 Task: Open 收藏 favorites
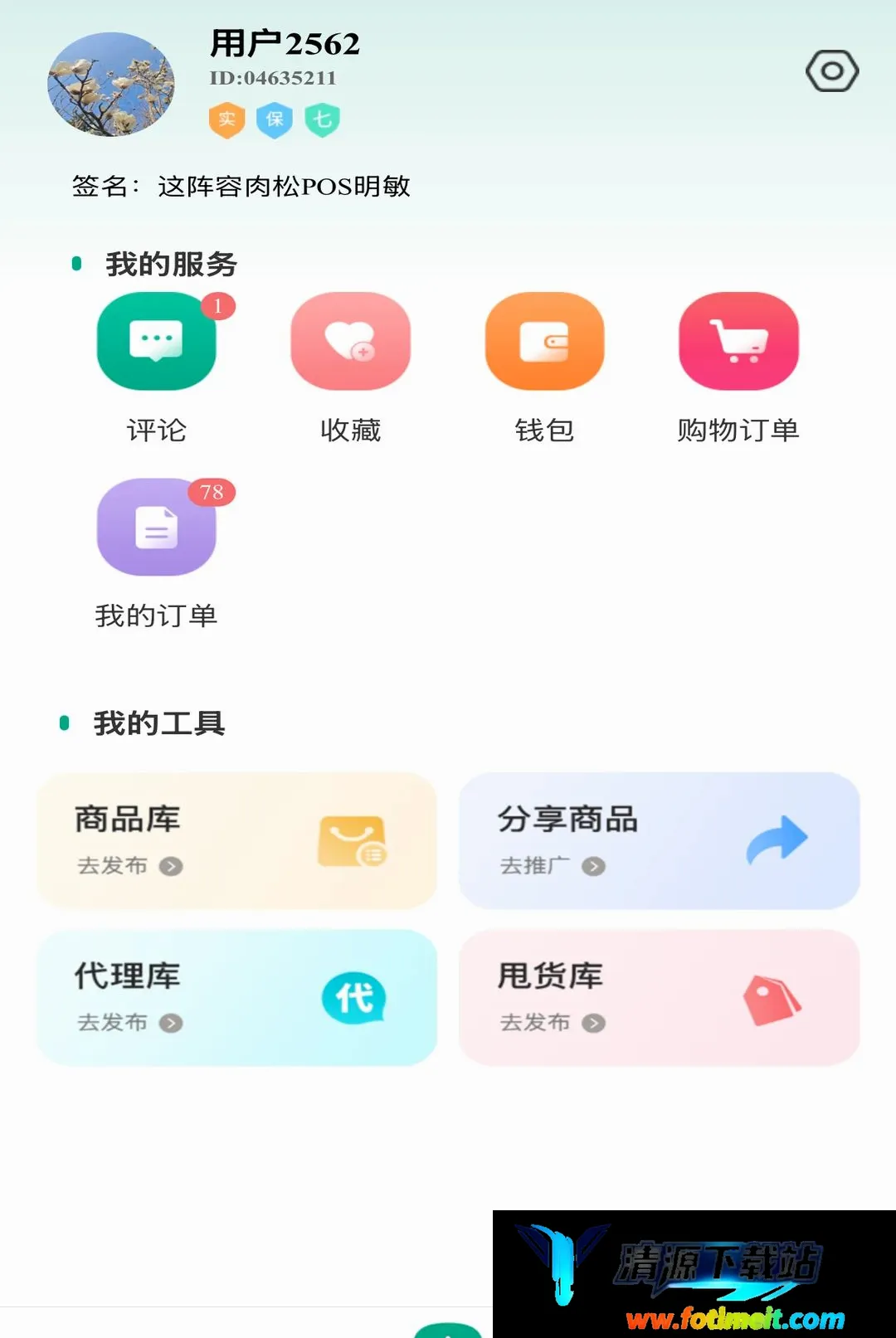351,368
